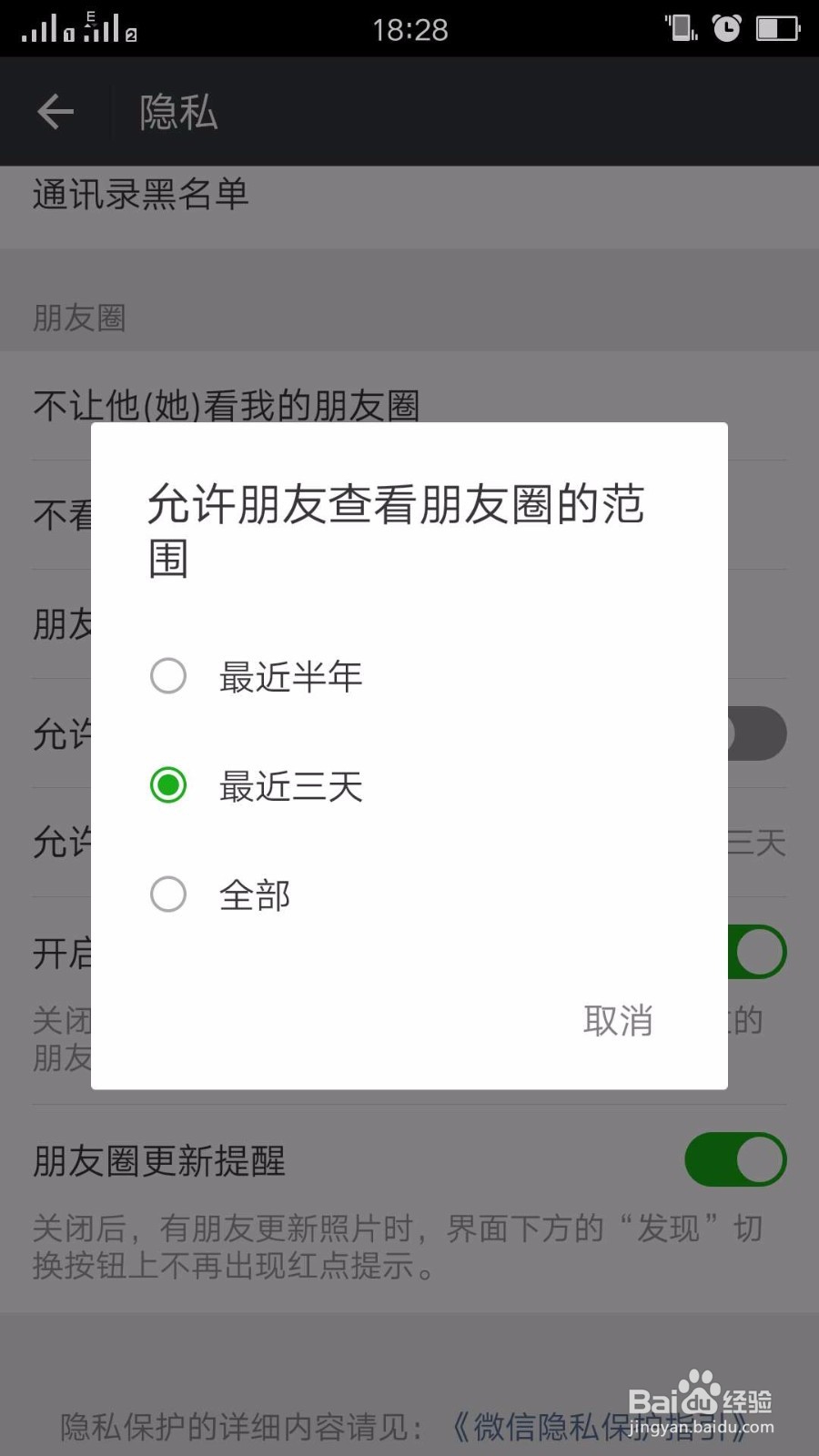Turn off the green 开启 toggle
The image size is (819, 1456).
pyautogui.click(x=758, y=951)
